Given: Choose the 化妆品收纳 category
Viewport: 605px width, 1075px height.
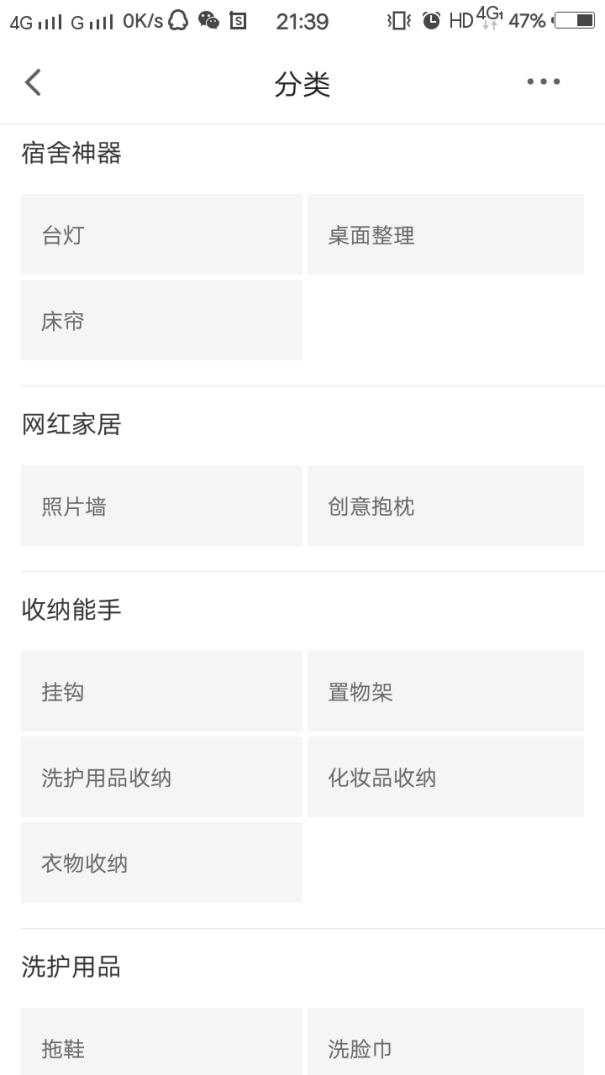Looking at the screenshot, I should click(x=445, y=777).
